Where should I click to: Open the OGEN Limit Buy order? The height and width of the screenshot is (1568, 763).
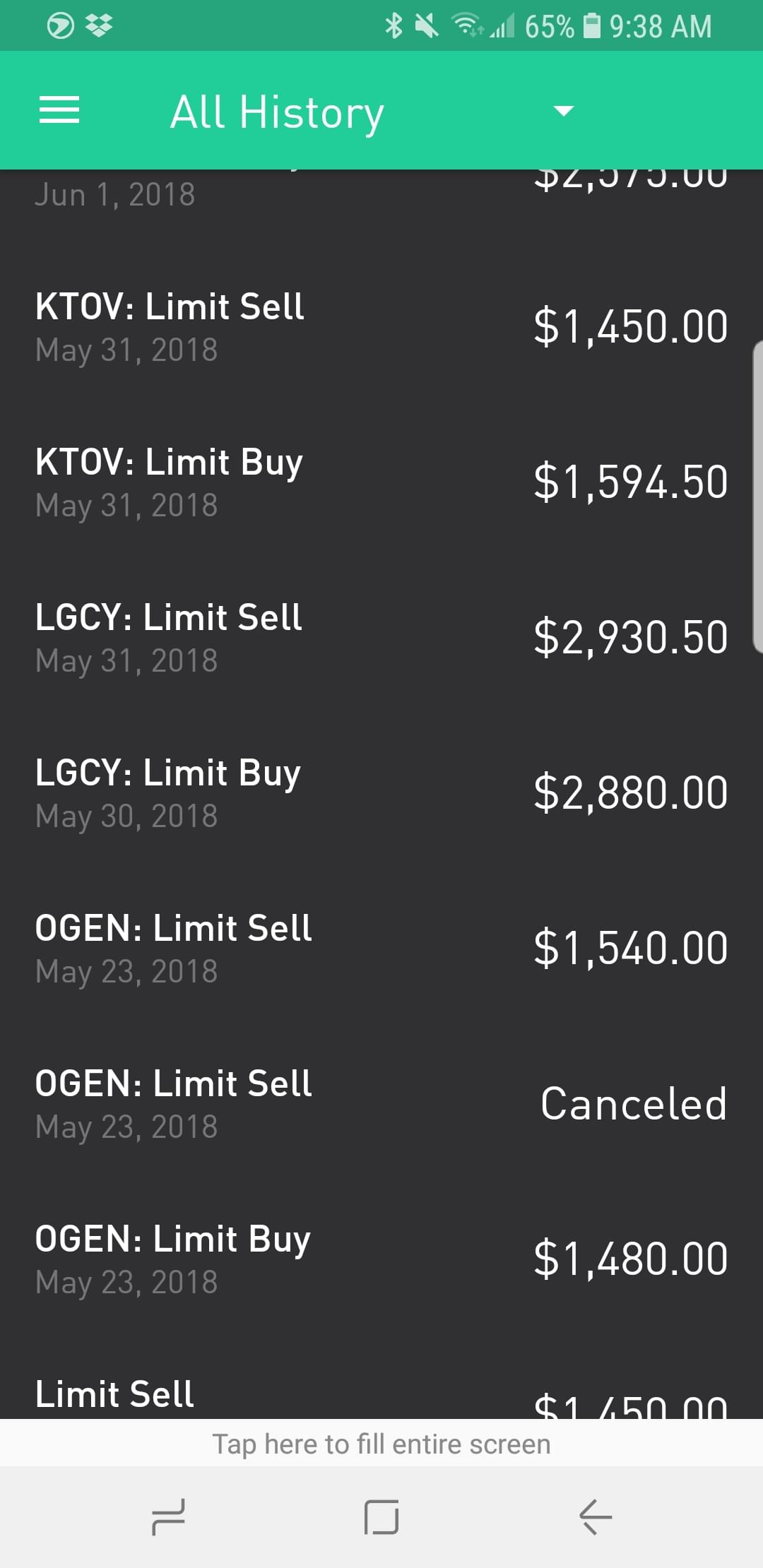pos(381,1259)
